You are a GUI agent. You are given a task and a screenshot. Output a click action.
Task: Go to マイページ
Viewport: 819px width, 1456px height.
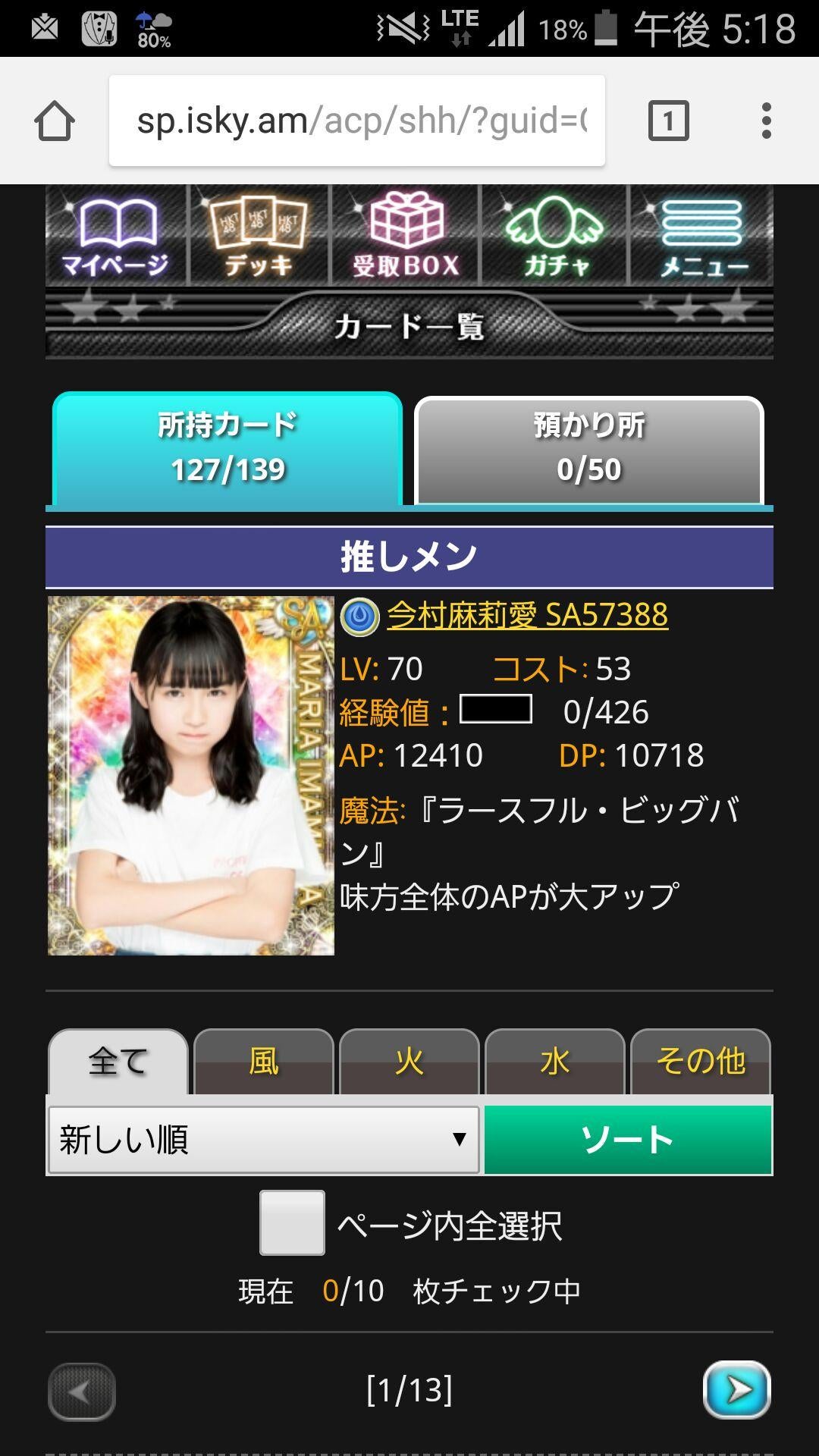point(116,236)
